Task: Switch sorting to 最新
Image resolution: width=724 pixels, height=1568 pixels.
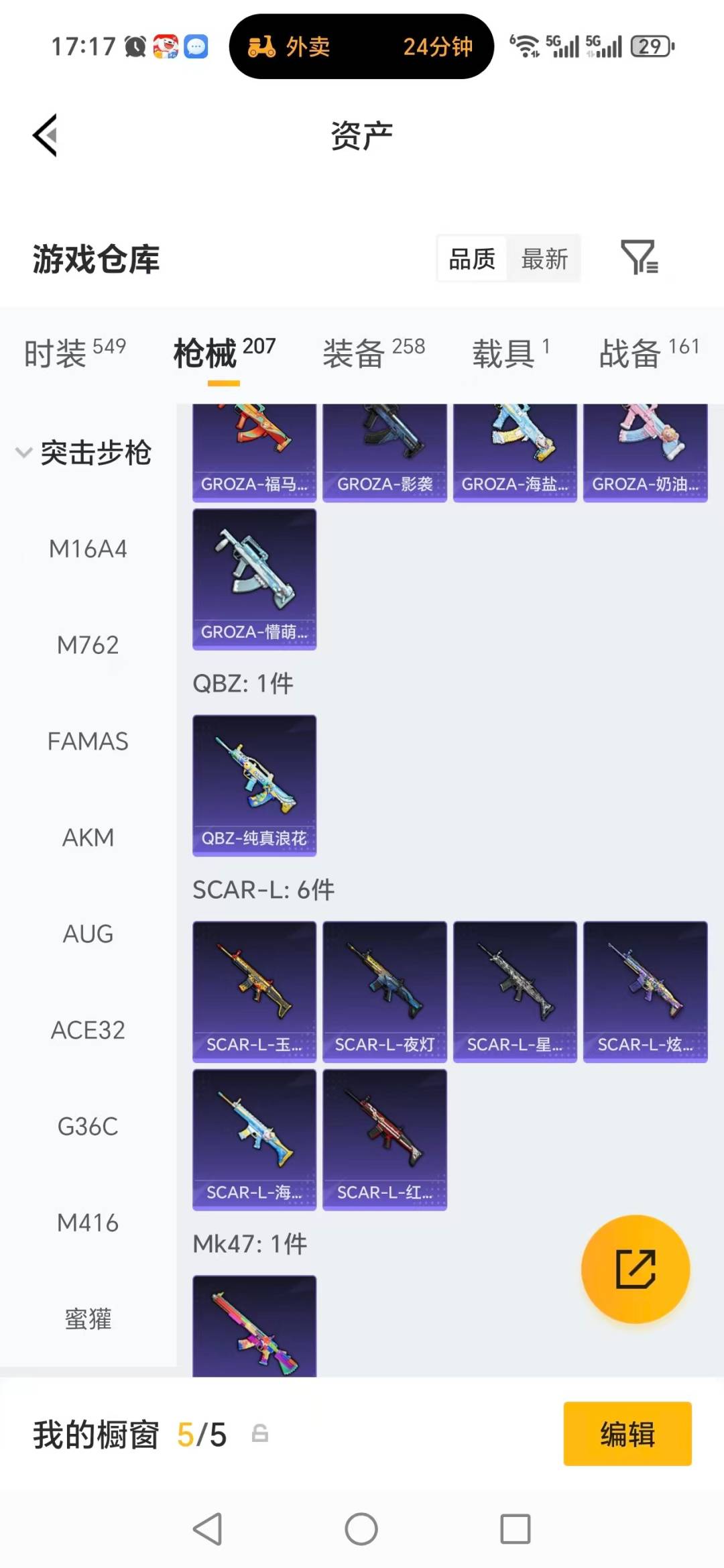Action: [544, 258]
